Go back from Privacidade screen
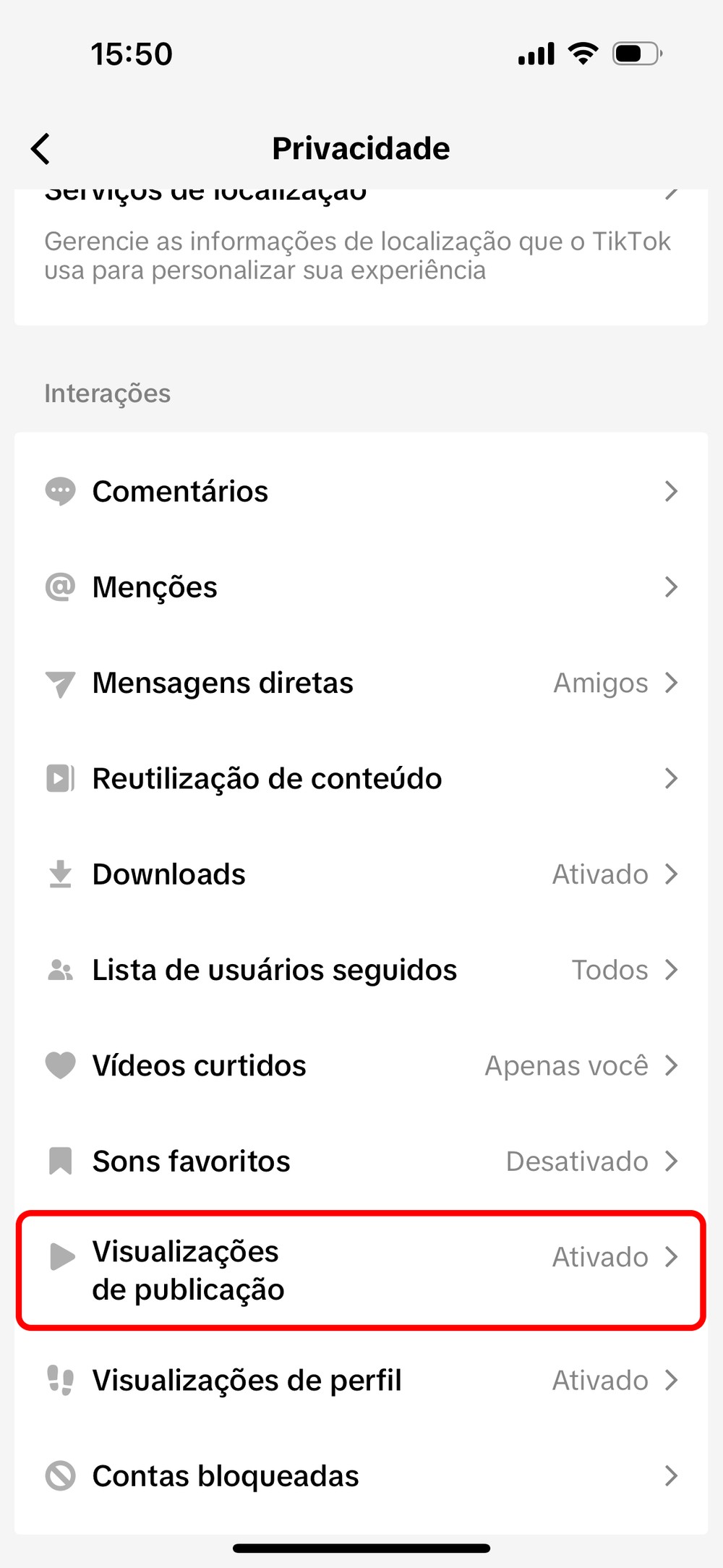This screenshot has width=723, height=1568. tap(41, 149)
